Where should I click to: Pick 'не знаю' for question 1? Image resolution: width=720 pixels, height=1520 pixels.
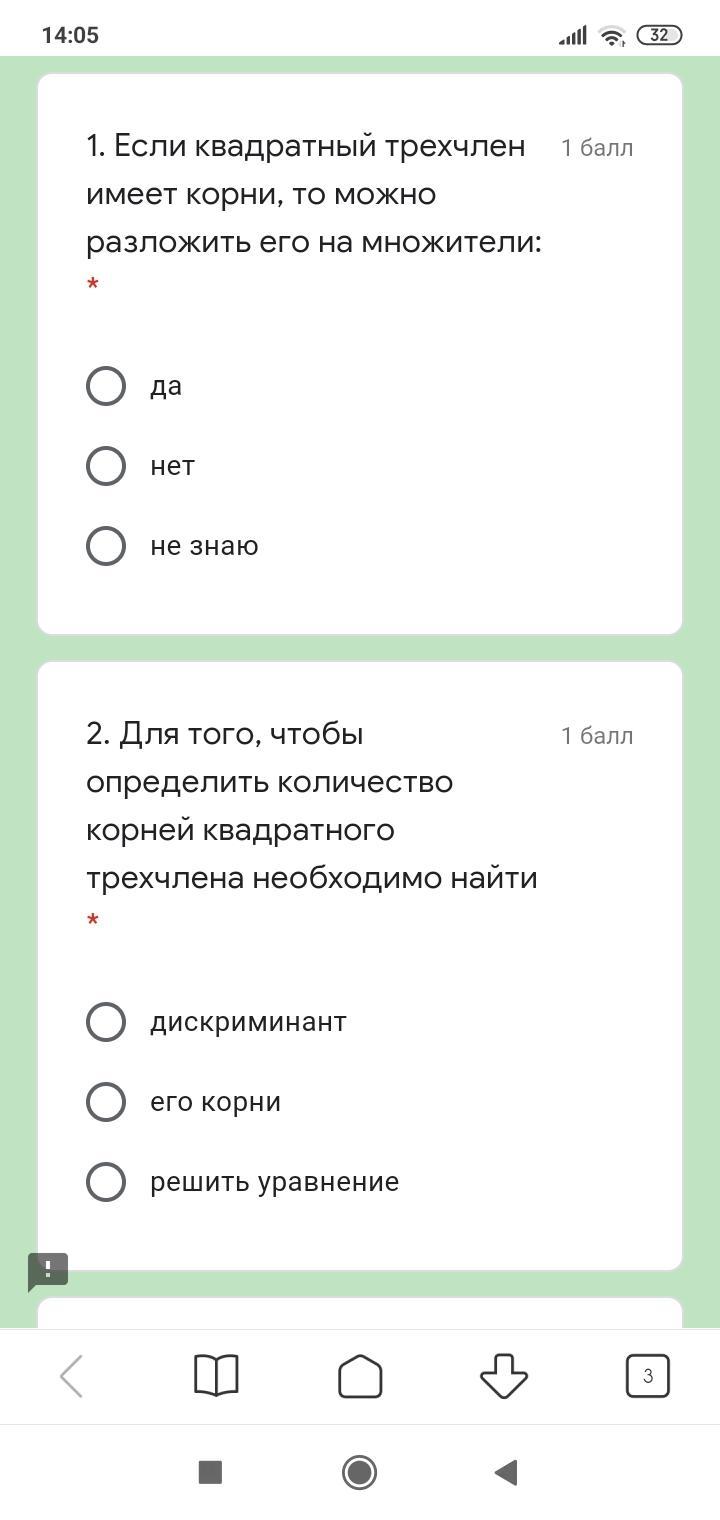(x=106, y=546)
